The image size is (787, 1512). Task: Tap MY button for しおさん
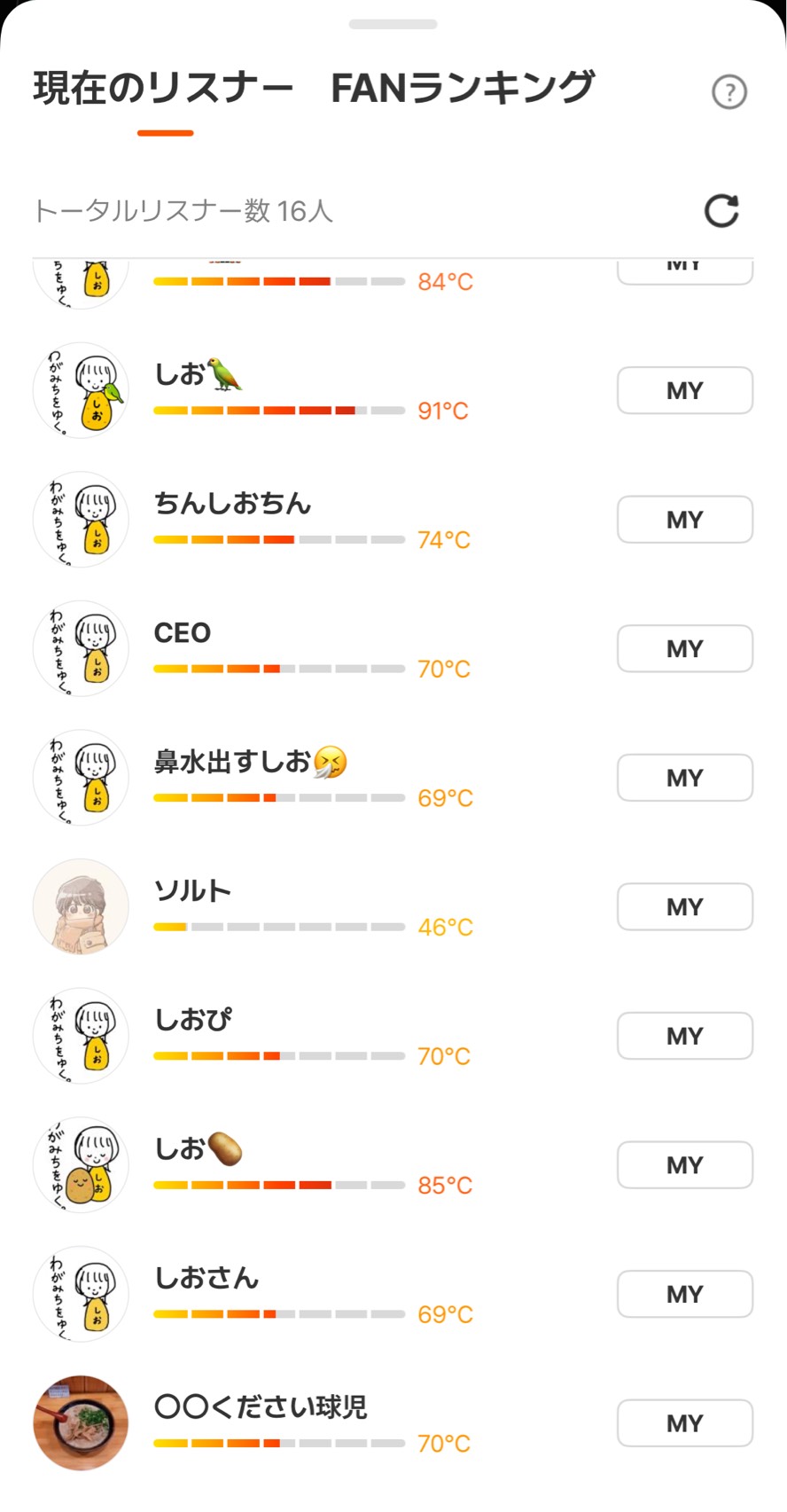point(684,1295)
